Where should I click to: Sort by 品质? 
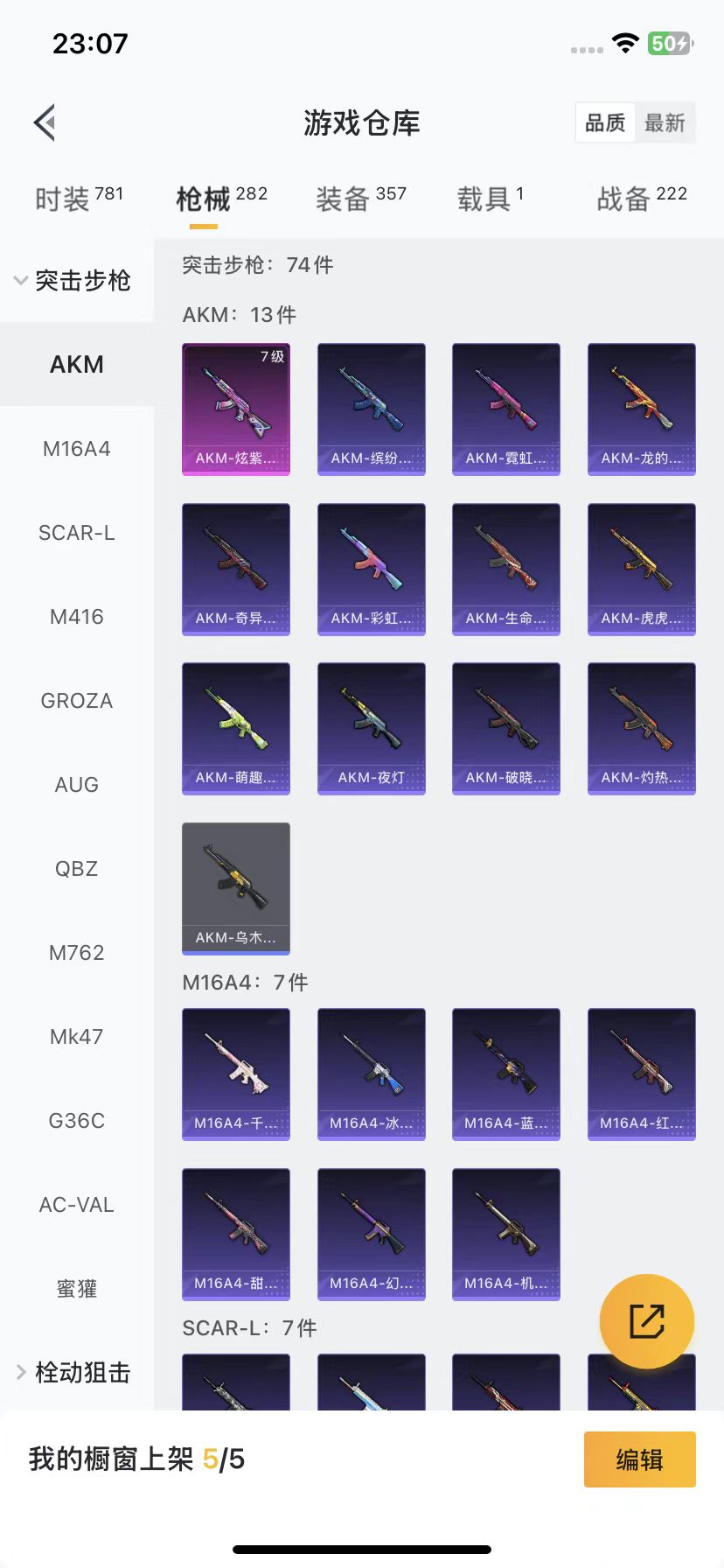coord(605,122)
